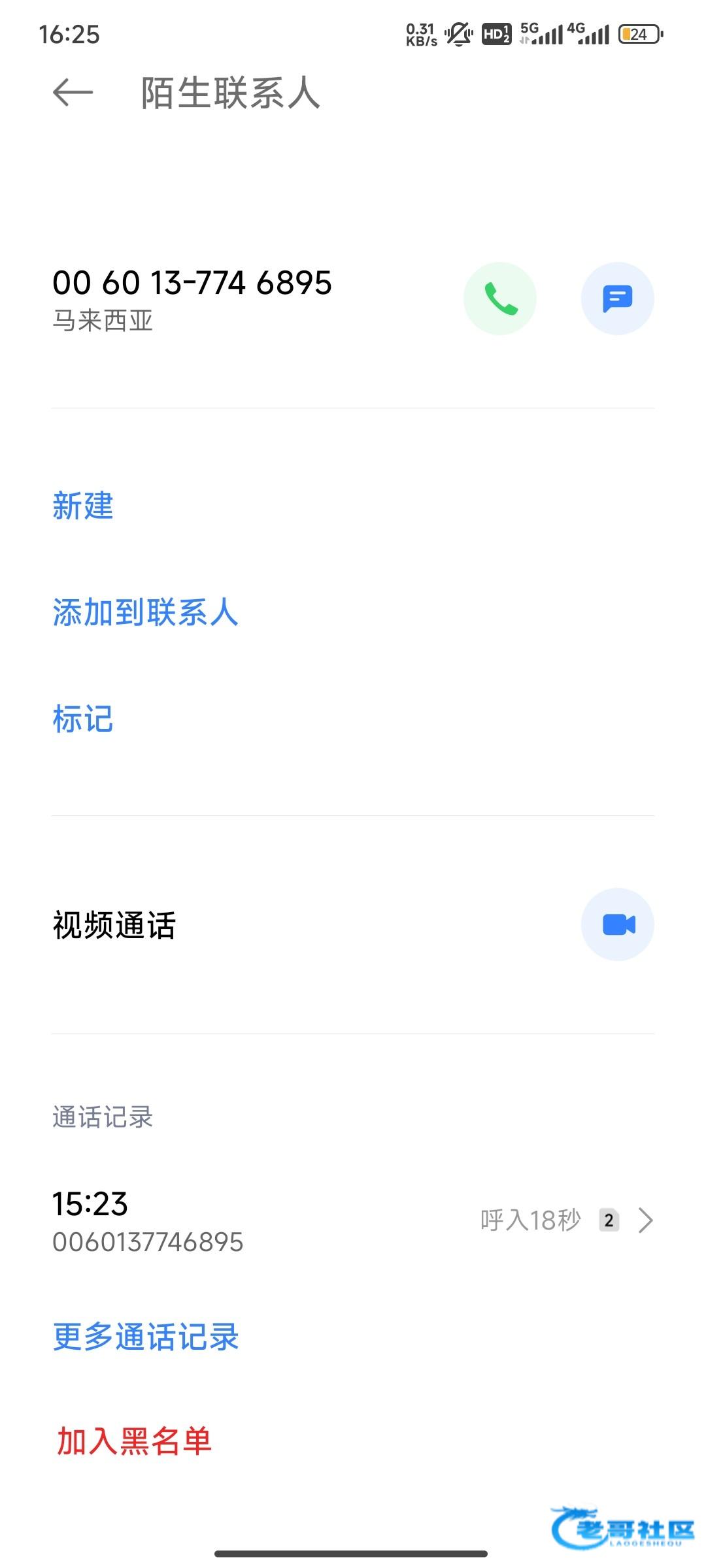Send a text message to this number

[617, 299]
